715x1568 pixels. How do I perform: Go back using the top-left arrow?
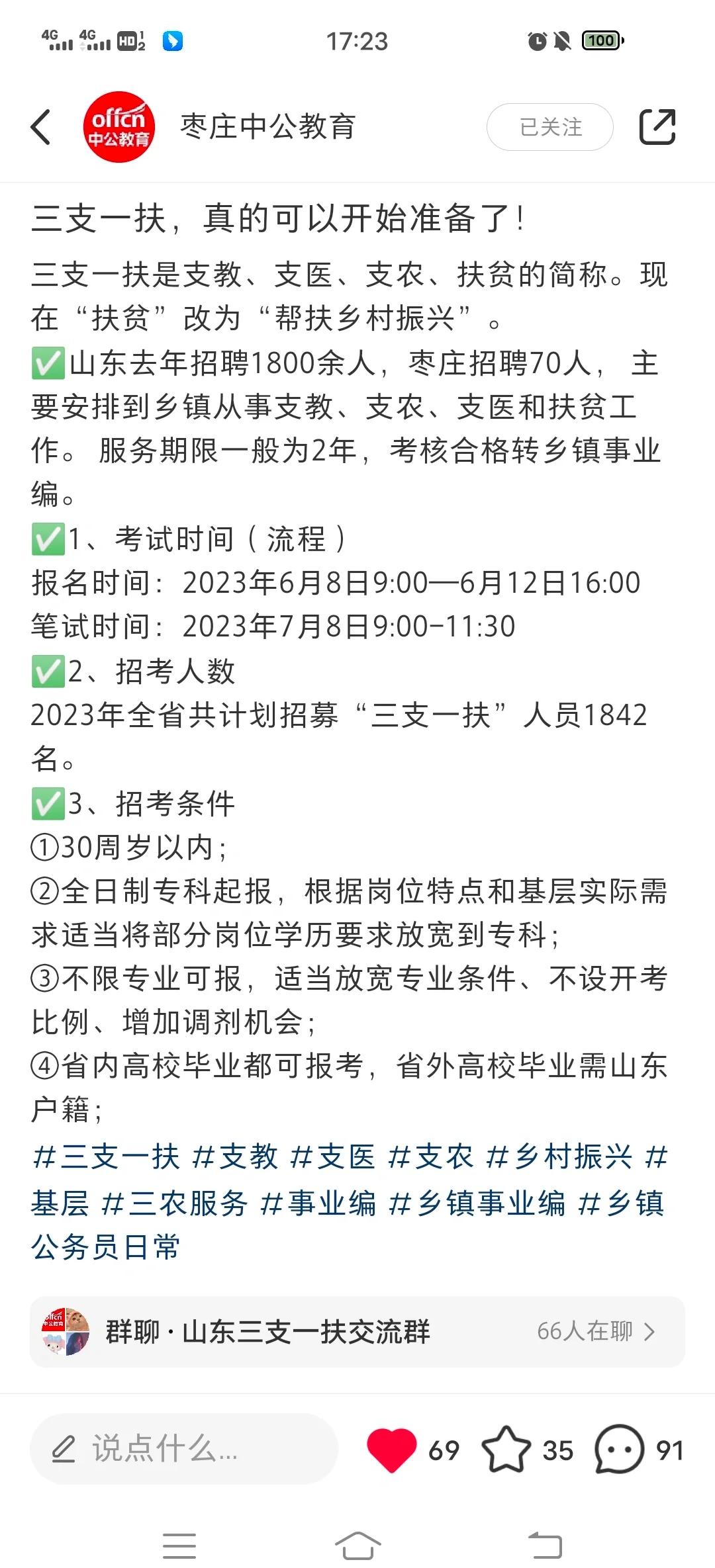41,127
